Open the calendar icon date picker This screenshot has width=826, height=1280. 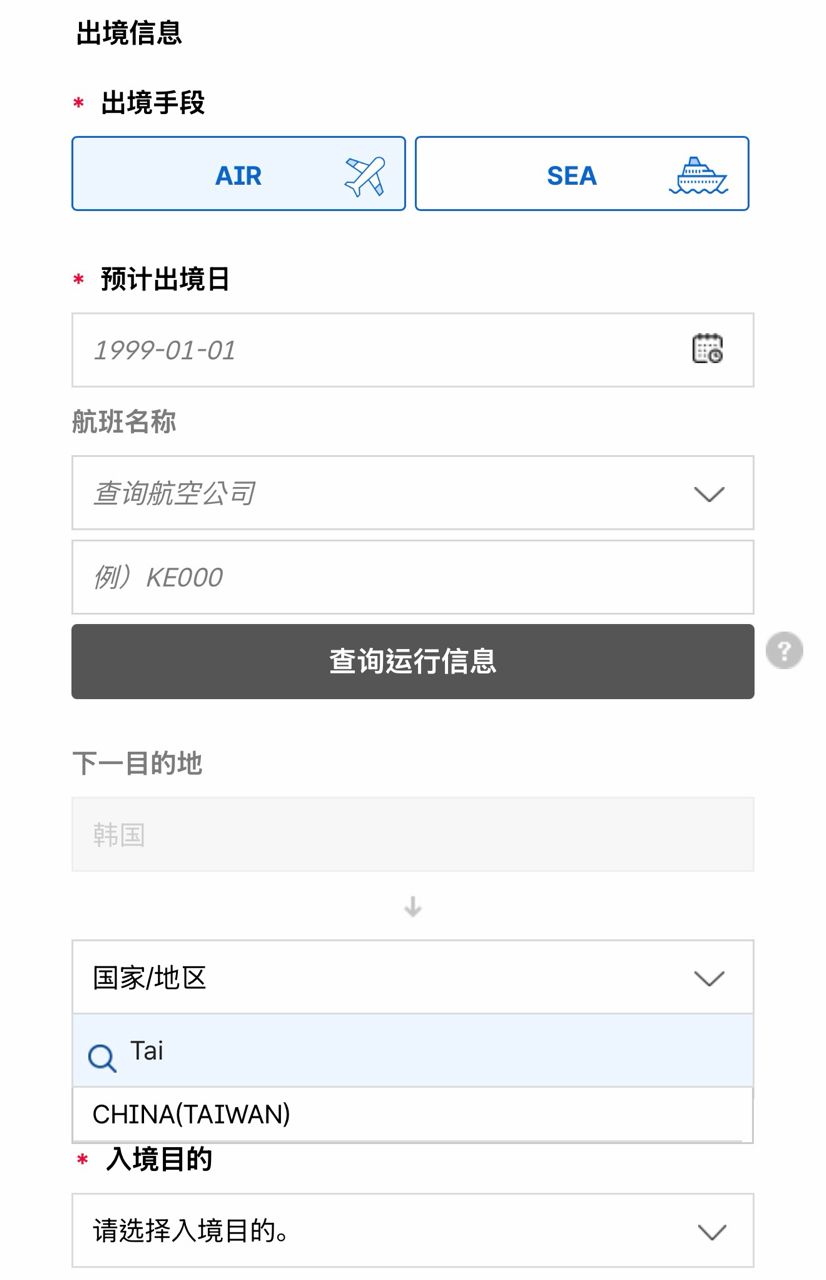click(708, 349)
